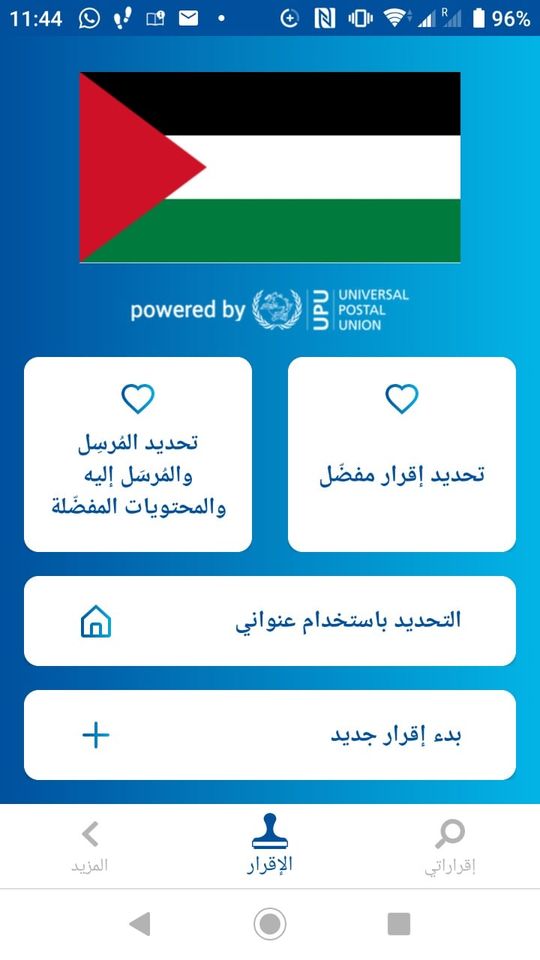Viewport: 540px width, 960px height.
Task: Go to the system home screen
Action: pyautogui.click(x=270, y=924)
